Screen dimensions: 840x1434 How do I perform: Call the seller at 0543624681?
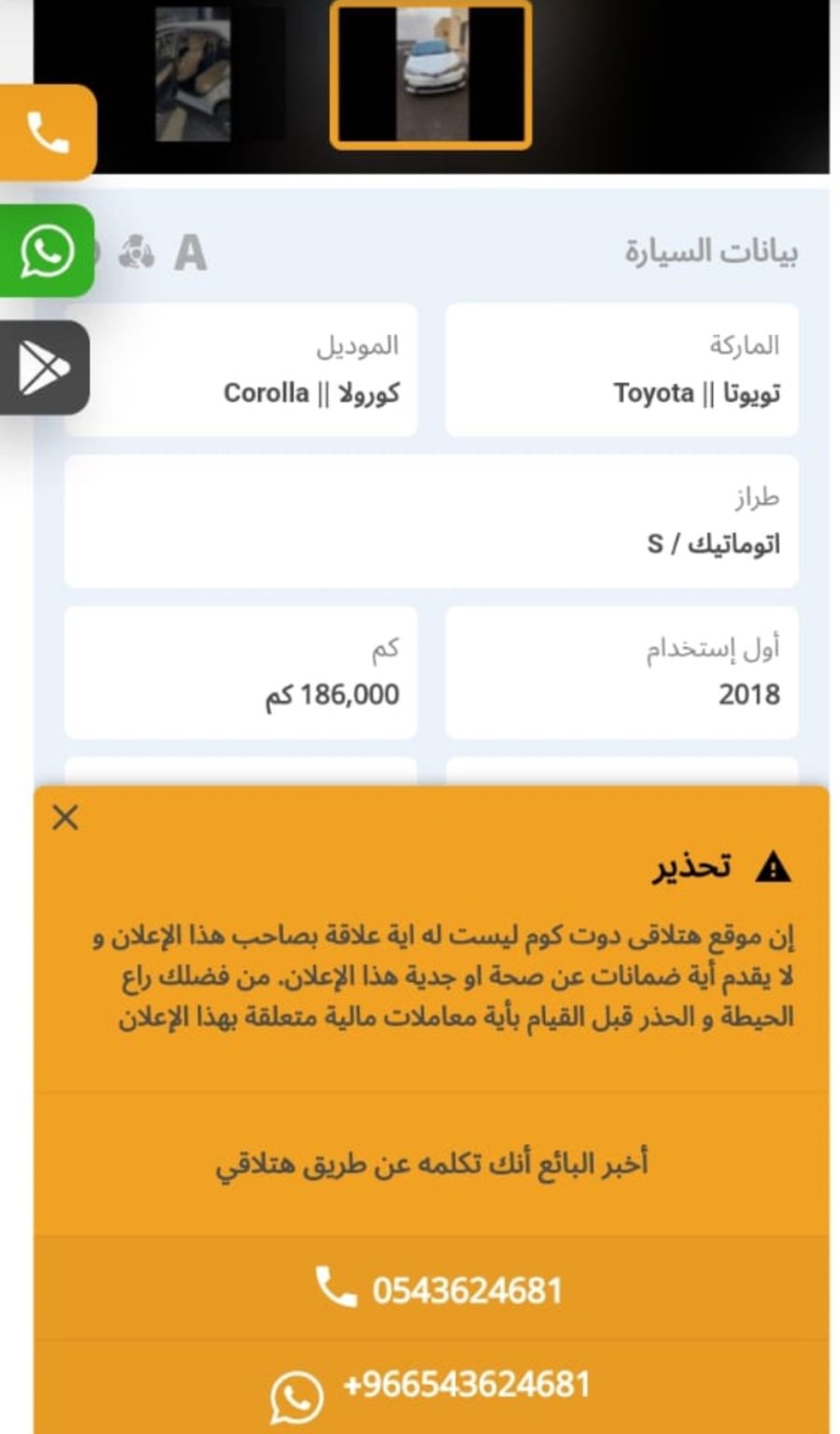coord(432,1289)
